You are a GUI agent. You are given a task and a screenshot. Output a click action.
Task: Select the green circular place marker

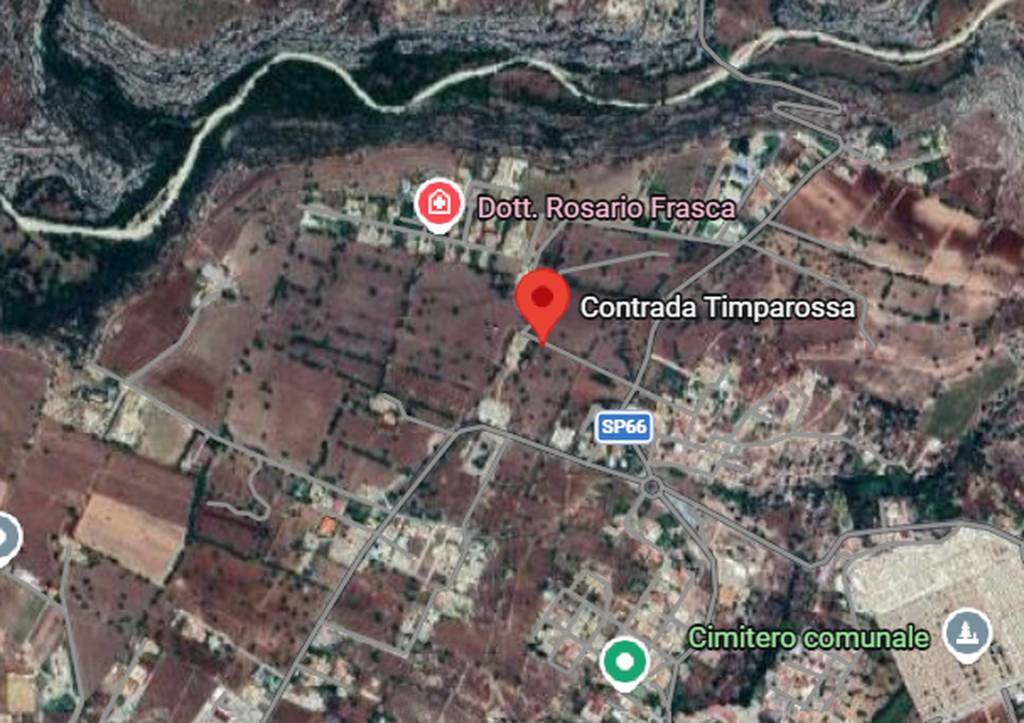tap(625, 662)
